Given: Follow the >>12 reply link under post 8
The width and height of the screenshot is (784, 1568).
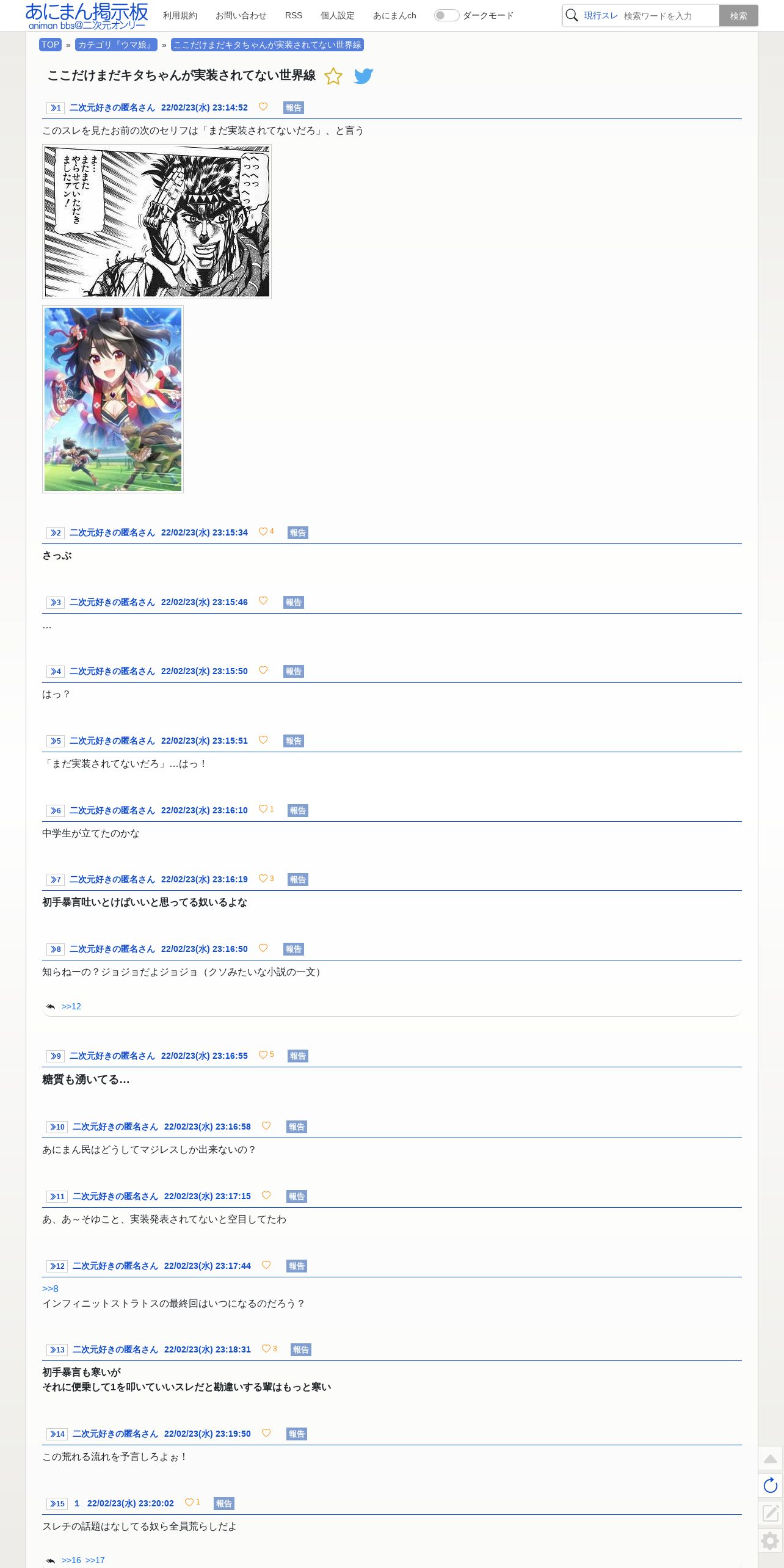Looking at the screenshot, I should point(71,1006).
